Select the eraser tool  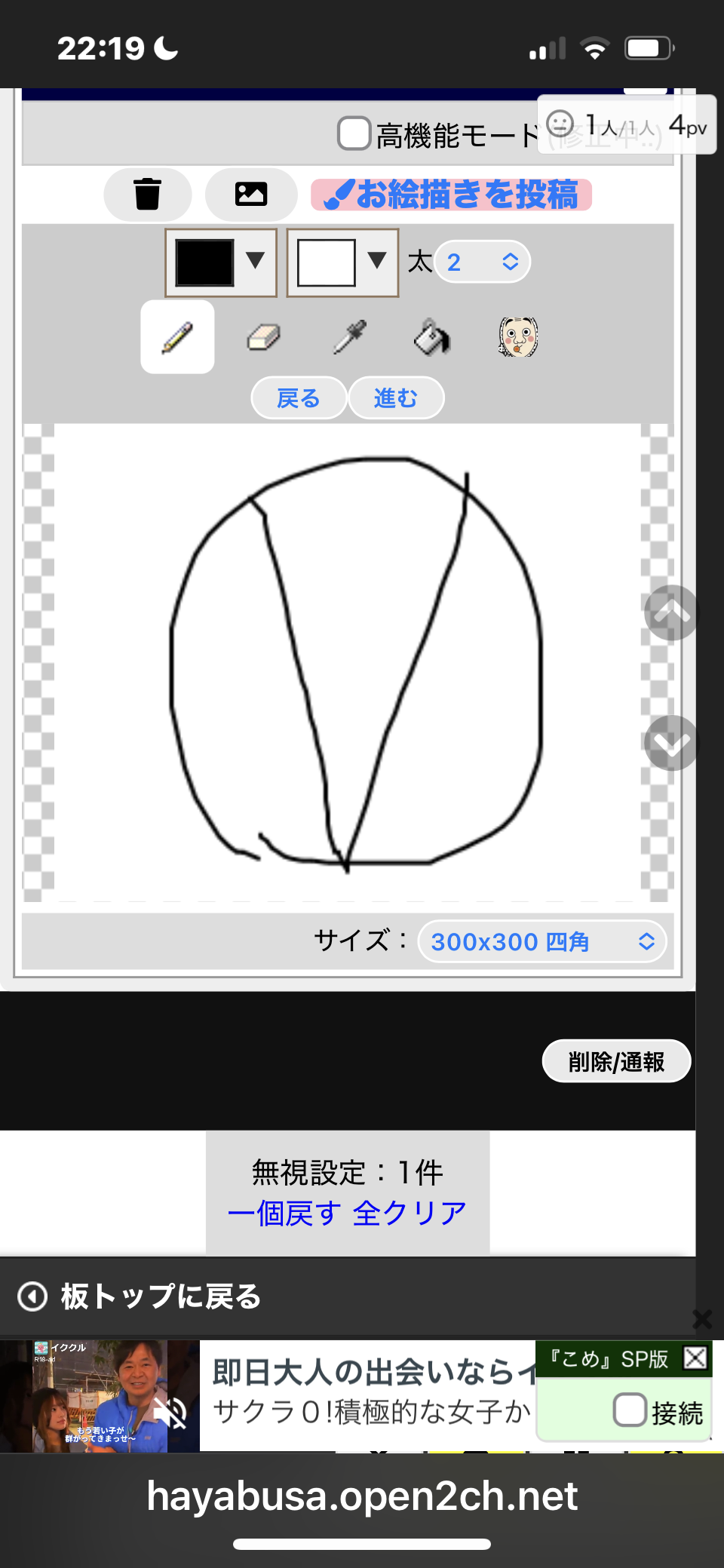click(263, 337)
